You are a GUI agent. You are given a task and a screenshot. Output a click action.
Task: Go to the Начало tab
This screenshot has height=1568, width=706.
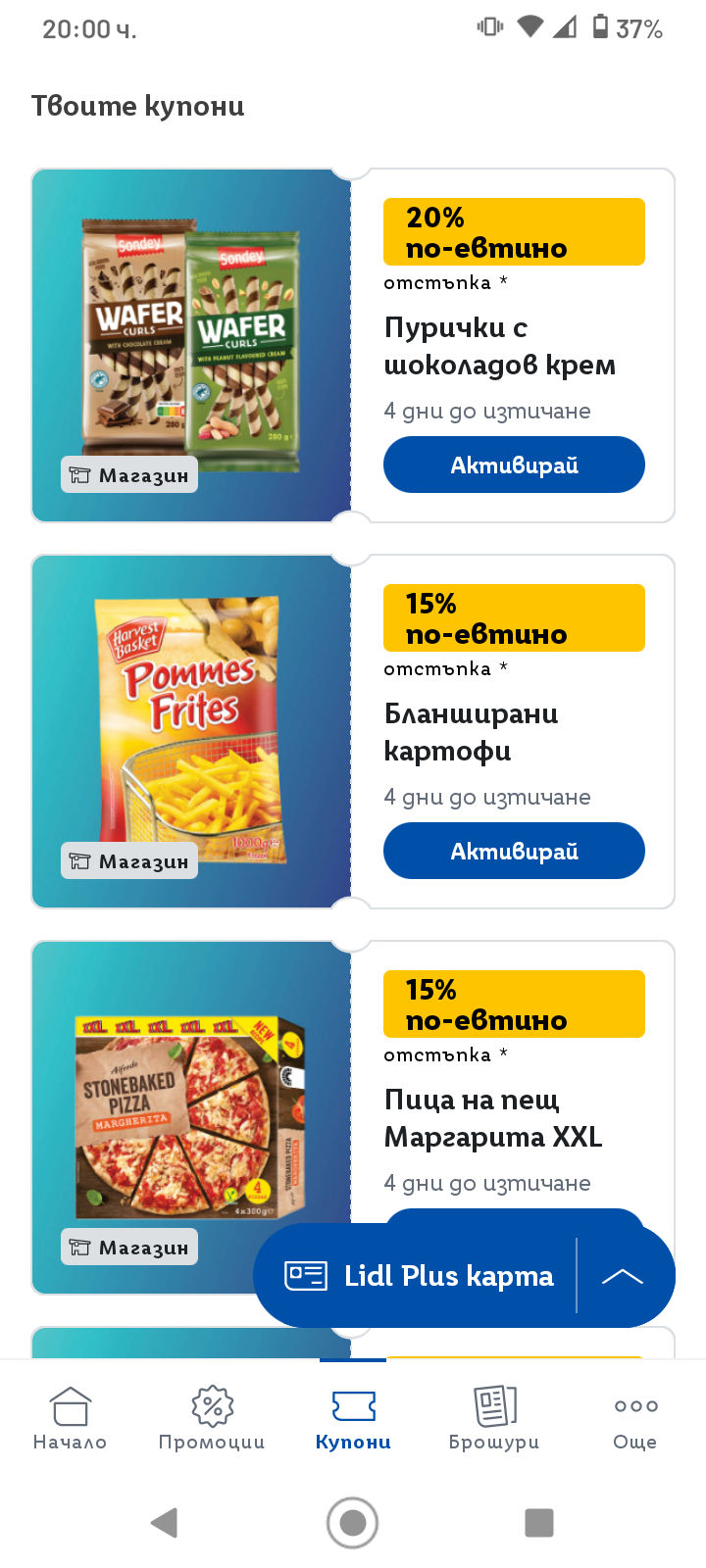(71, 1418)
